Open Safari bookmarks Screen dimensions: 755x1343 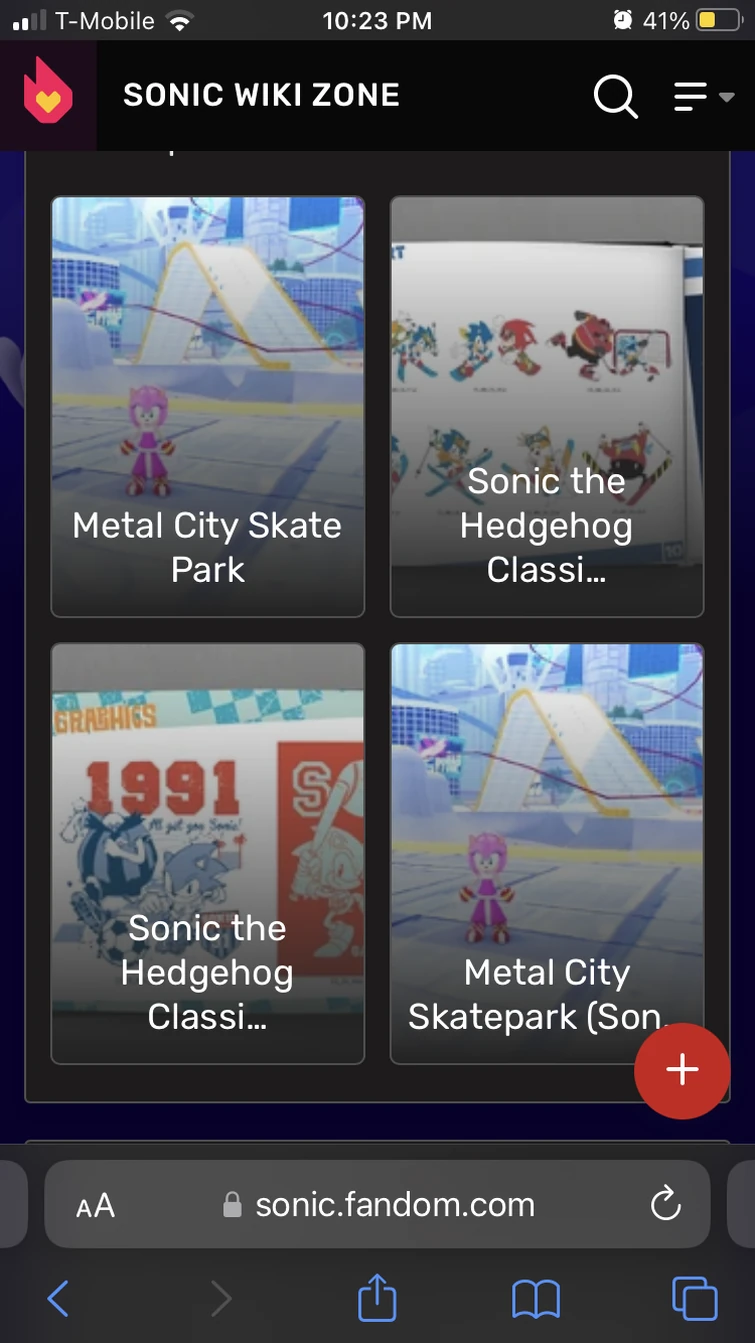click(536, 1299)
